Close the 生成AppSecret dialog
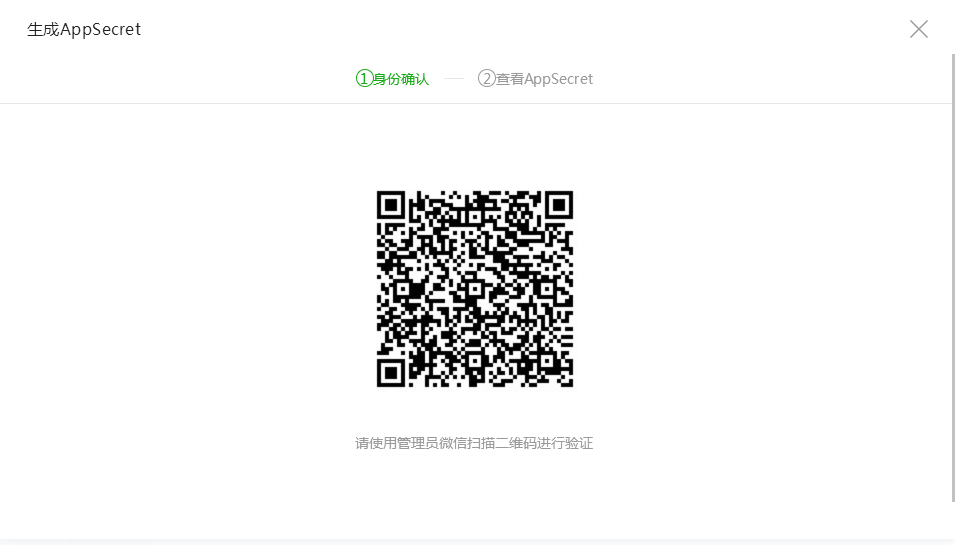Image resolution: width=955 pixels, height=545 pixels. coord(918,29)
